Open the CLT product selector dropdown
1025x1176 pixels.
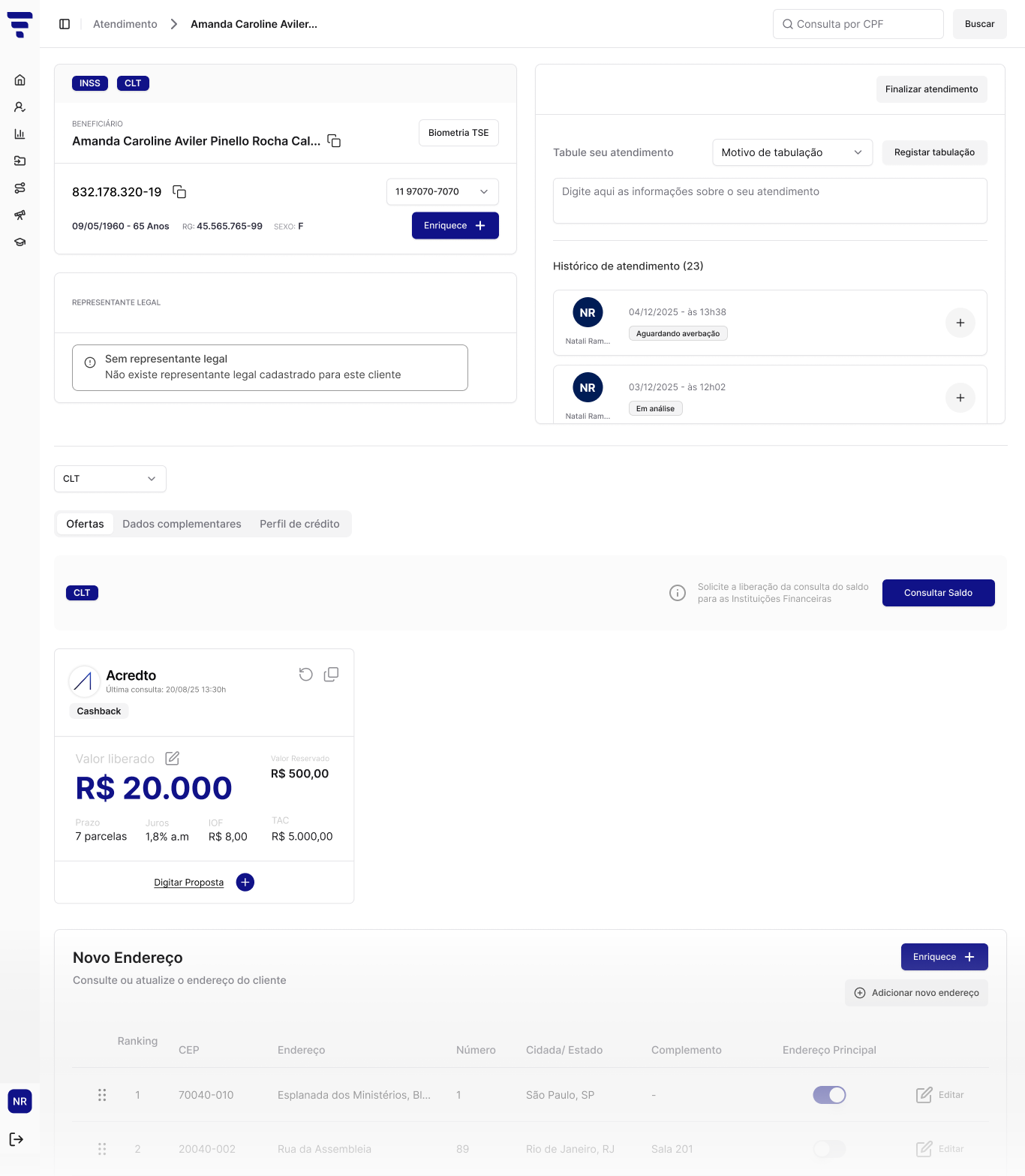(110, 478)
